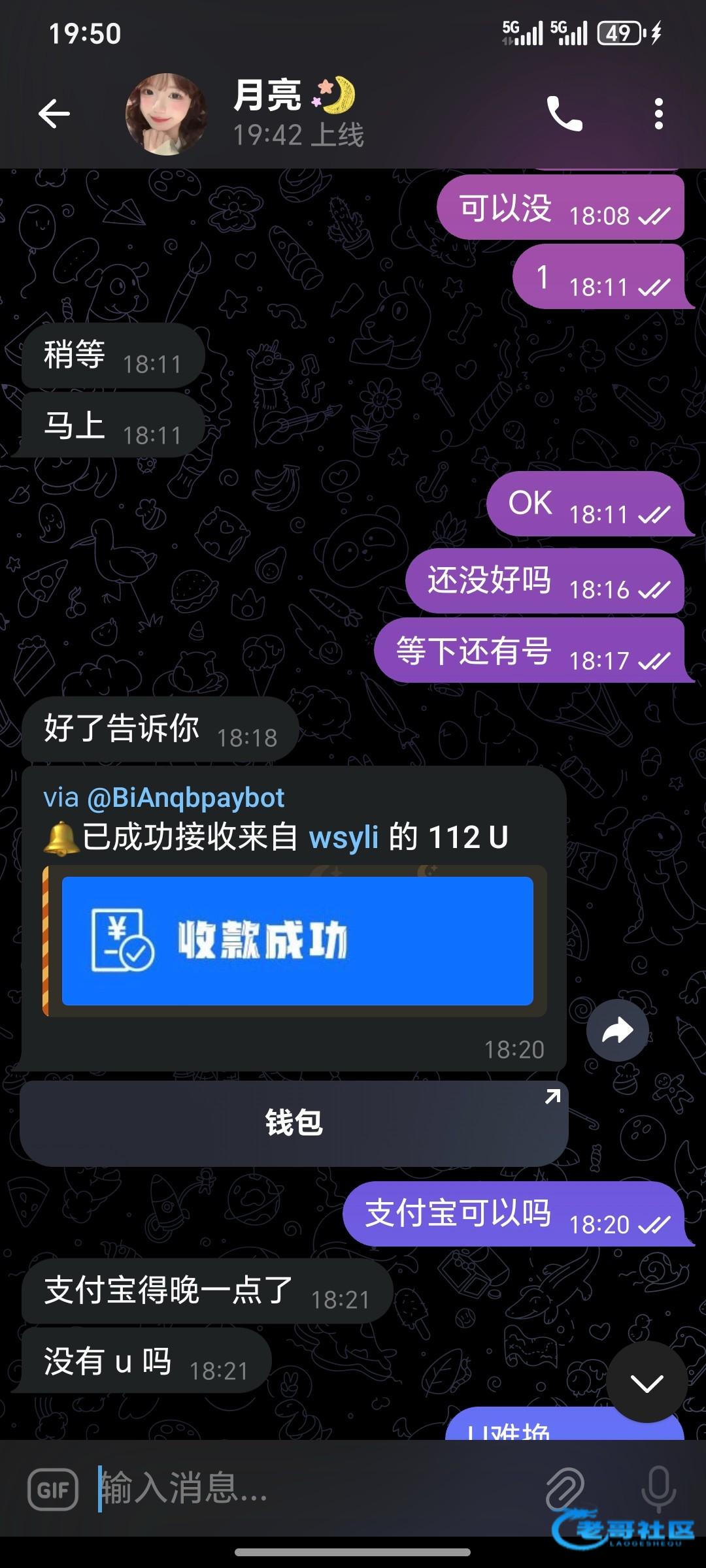This screenshot has height=1568, width=706.
Task: Attach a file with the paperclip
Action: pyautogui.click(x=564, y=1489)
